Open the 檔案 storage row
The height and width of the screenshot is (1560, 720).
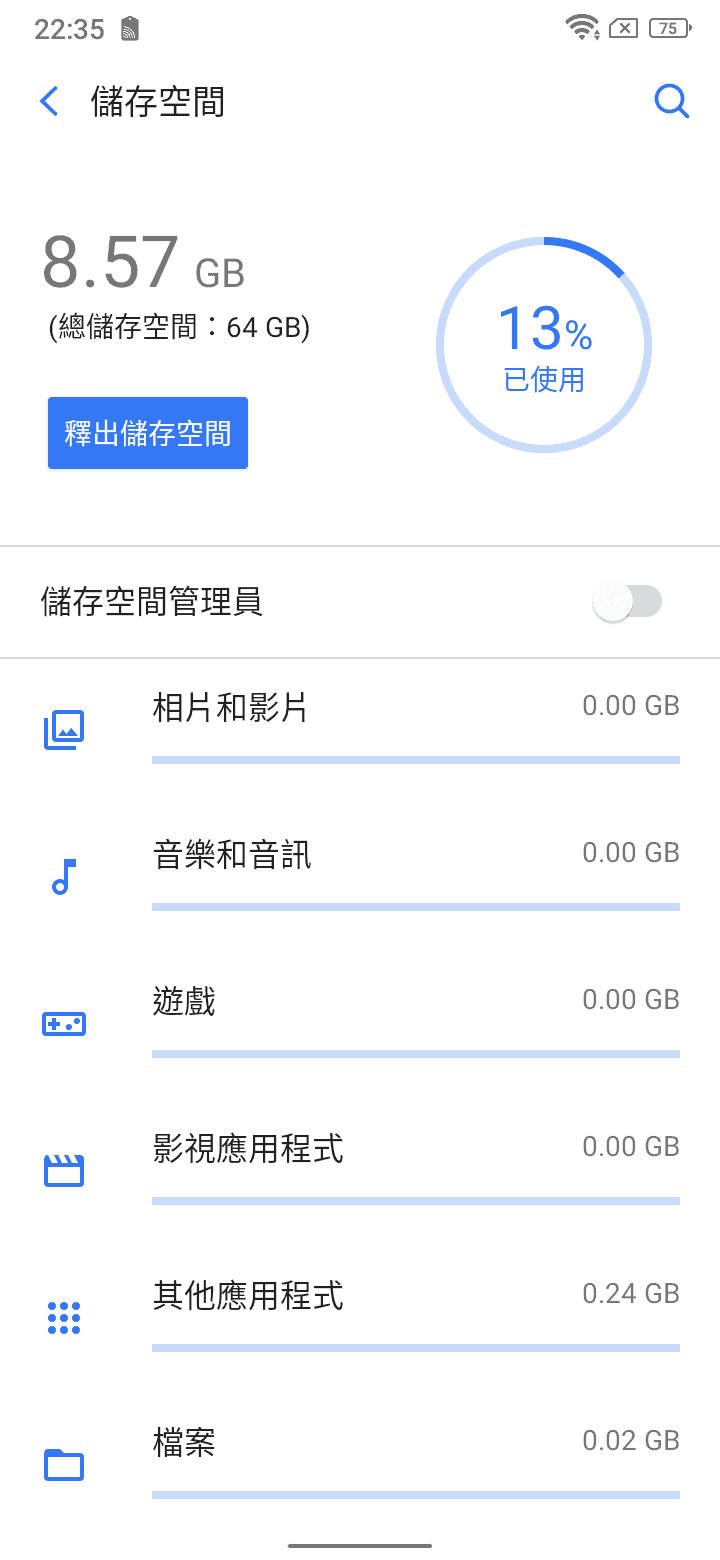[360, 1465]
